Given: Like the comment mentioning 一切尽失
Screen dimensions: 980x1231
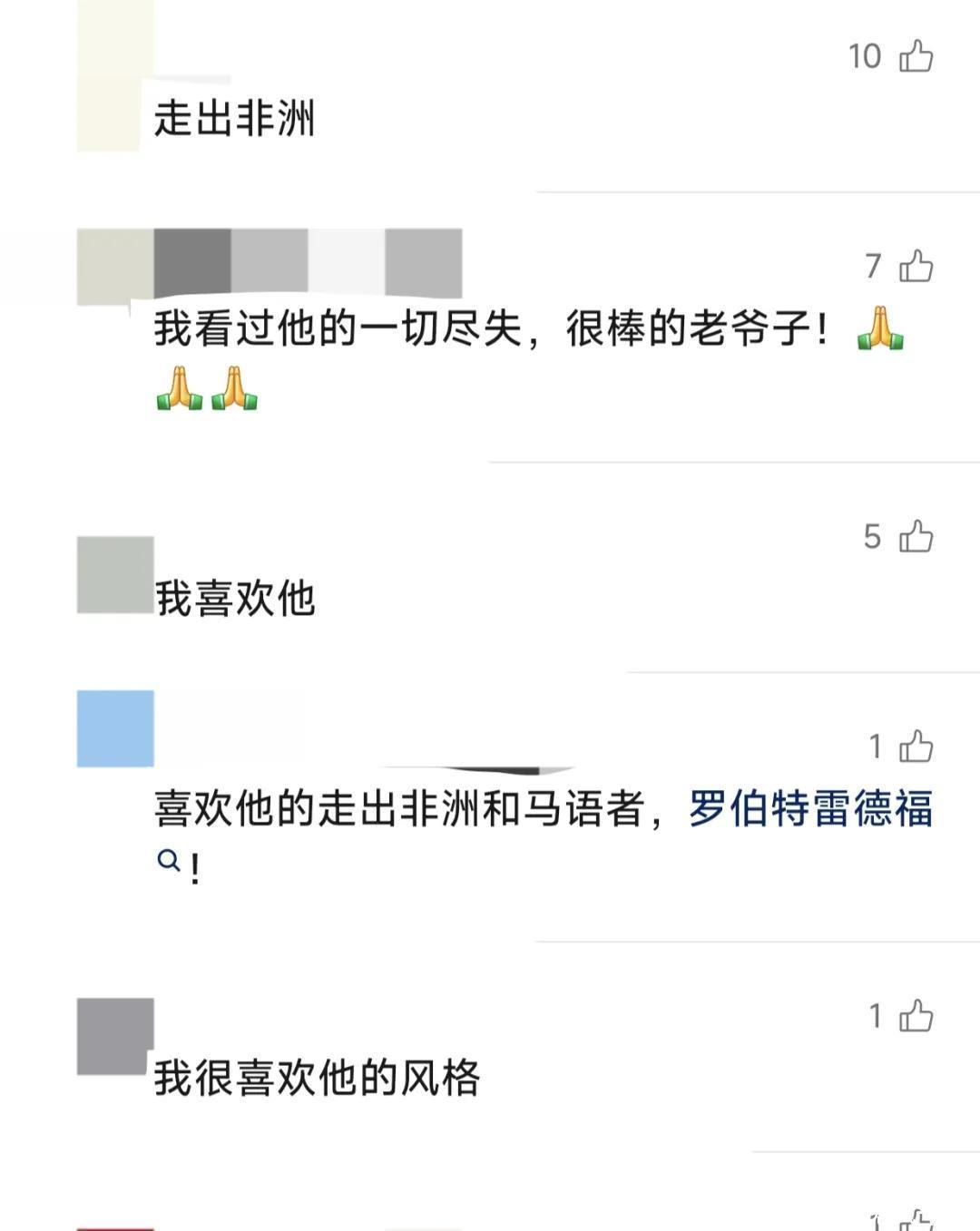Looking at the screenshot, I should point(916,267).
